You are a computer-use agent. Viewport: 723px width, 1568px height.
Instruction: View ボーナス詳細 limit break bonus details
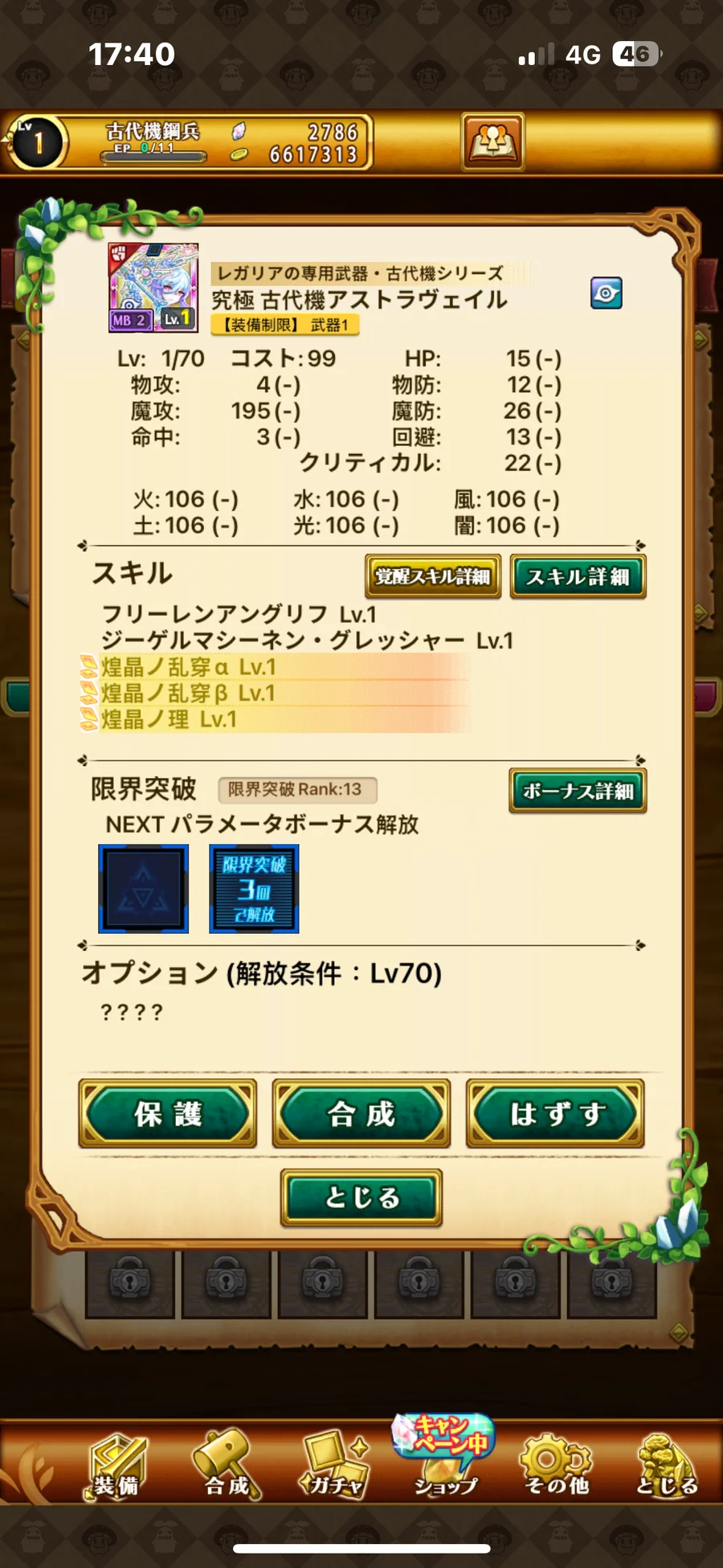click(578, 791)
